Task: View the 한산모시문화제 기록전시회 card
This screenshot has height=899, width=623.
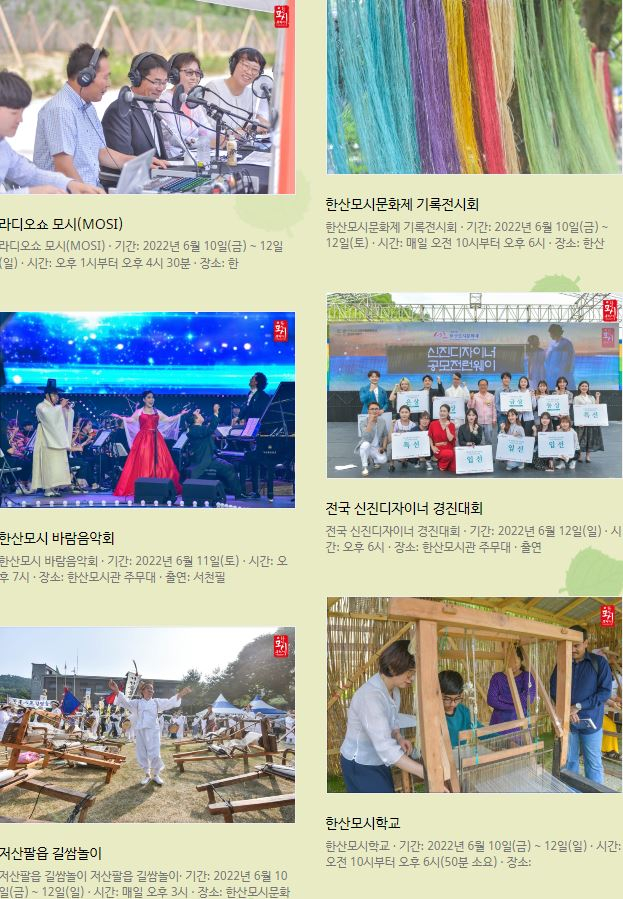Action: (402, 204)
